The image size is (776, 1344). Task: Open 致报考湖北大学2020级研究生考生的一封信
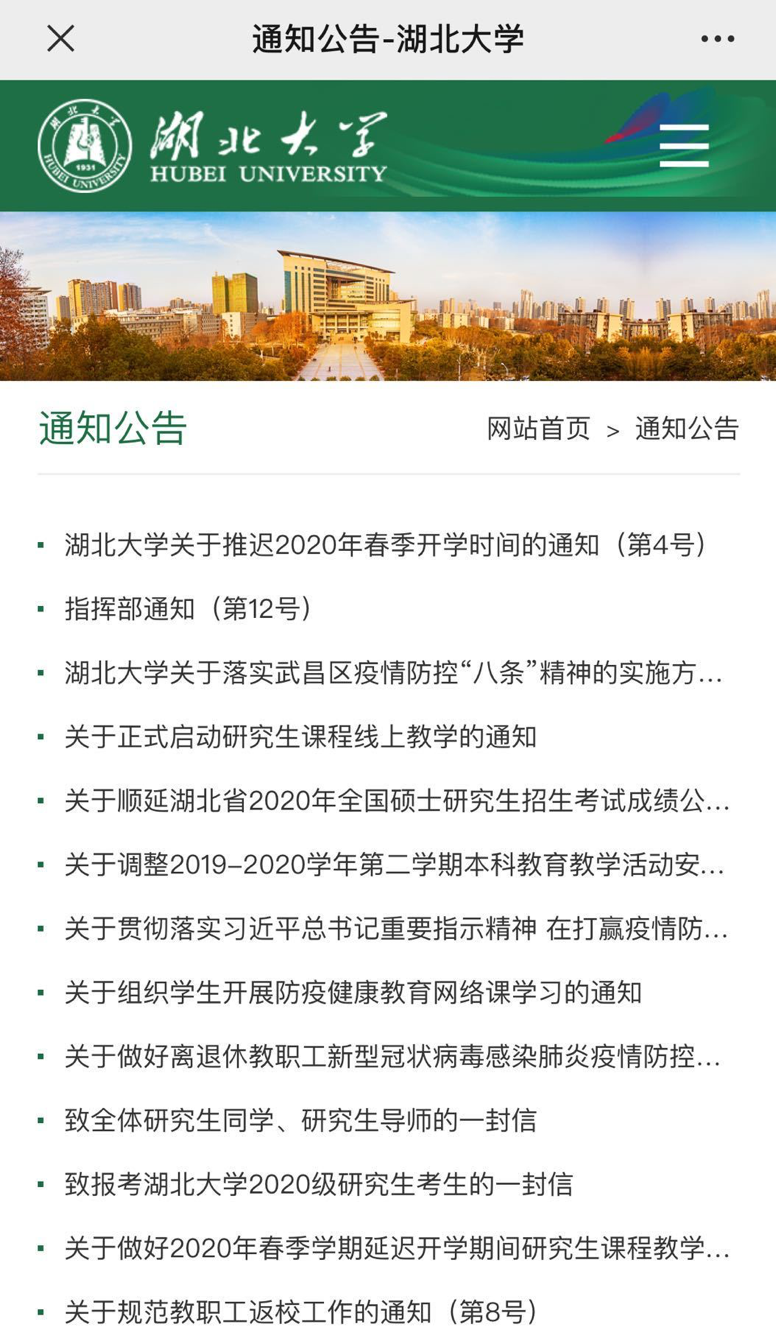319,1185
